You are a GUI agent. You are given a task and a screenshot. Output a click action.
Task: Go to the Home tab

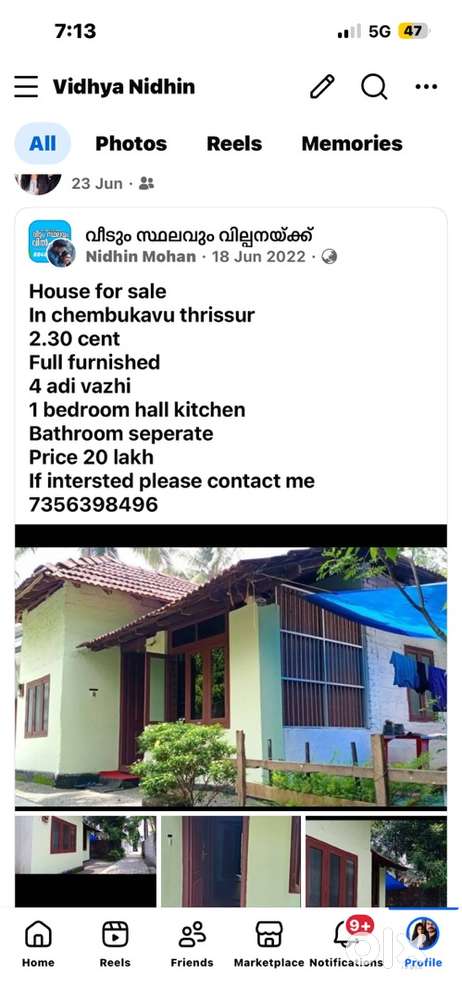tap(38, 945)
